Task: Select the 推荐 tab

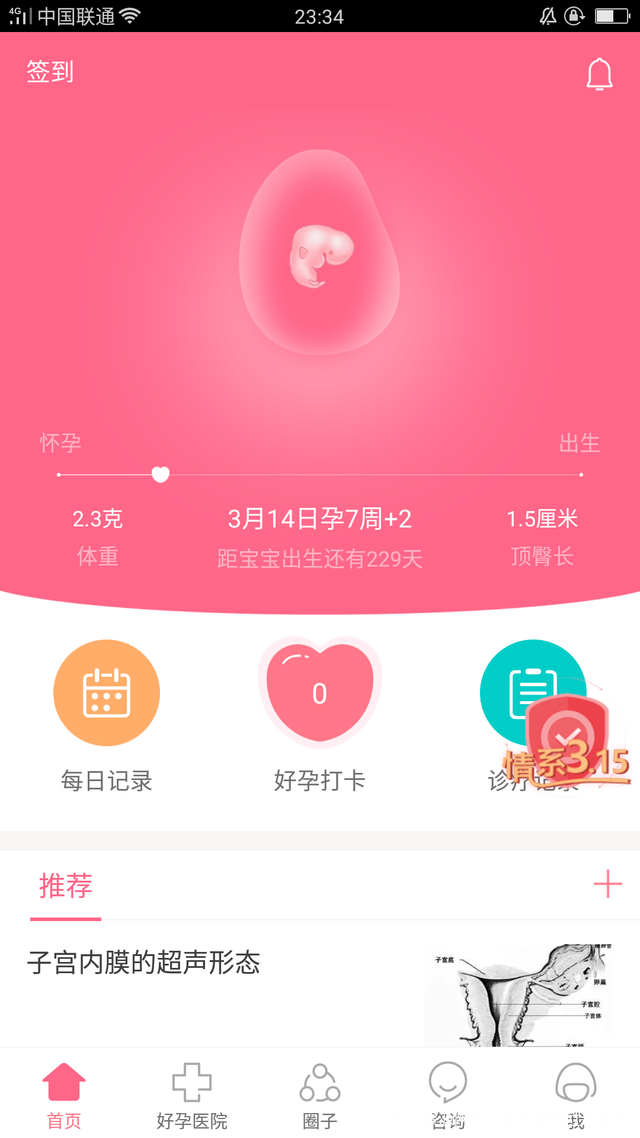Action: (66, 885)
